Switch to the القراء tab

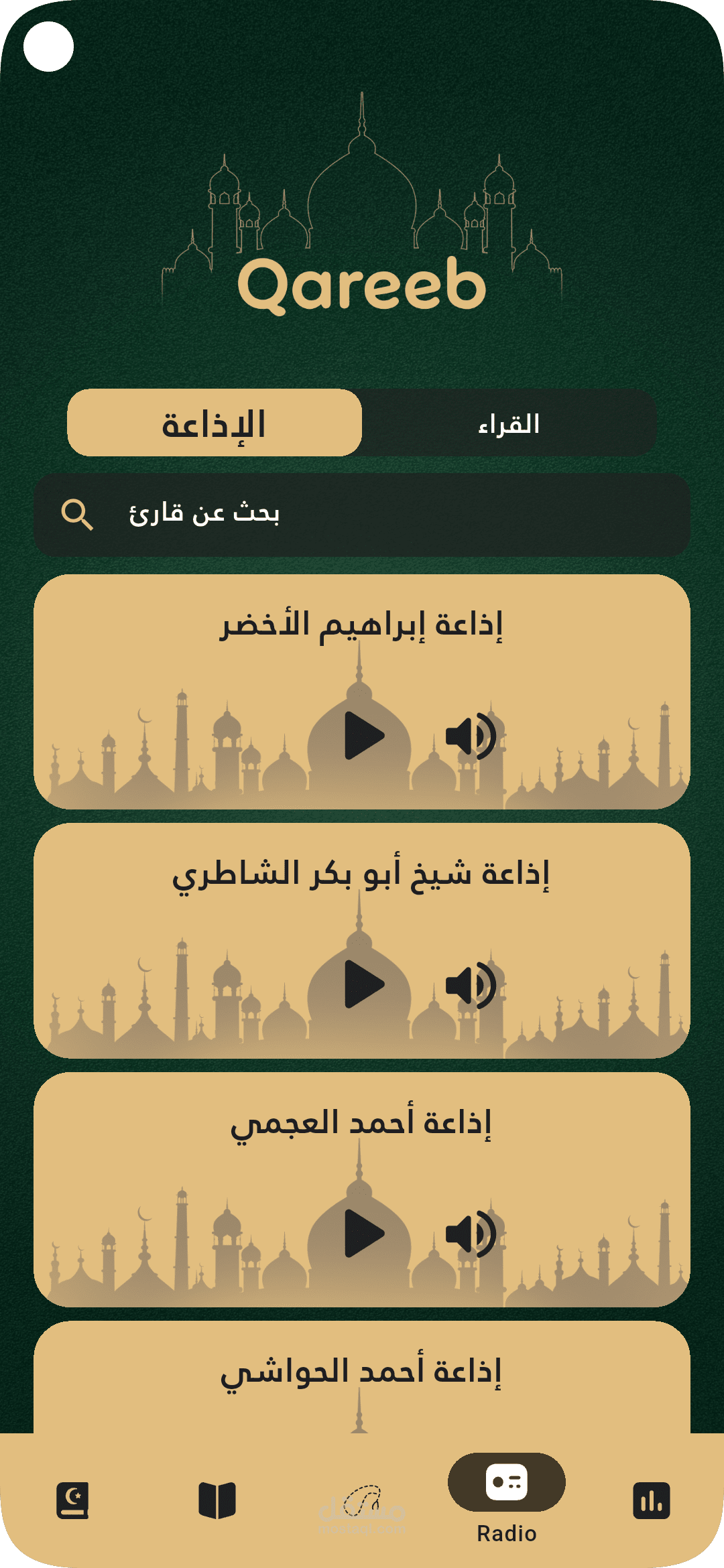[x=509, y=423]
